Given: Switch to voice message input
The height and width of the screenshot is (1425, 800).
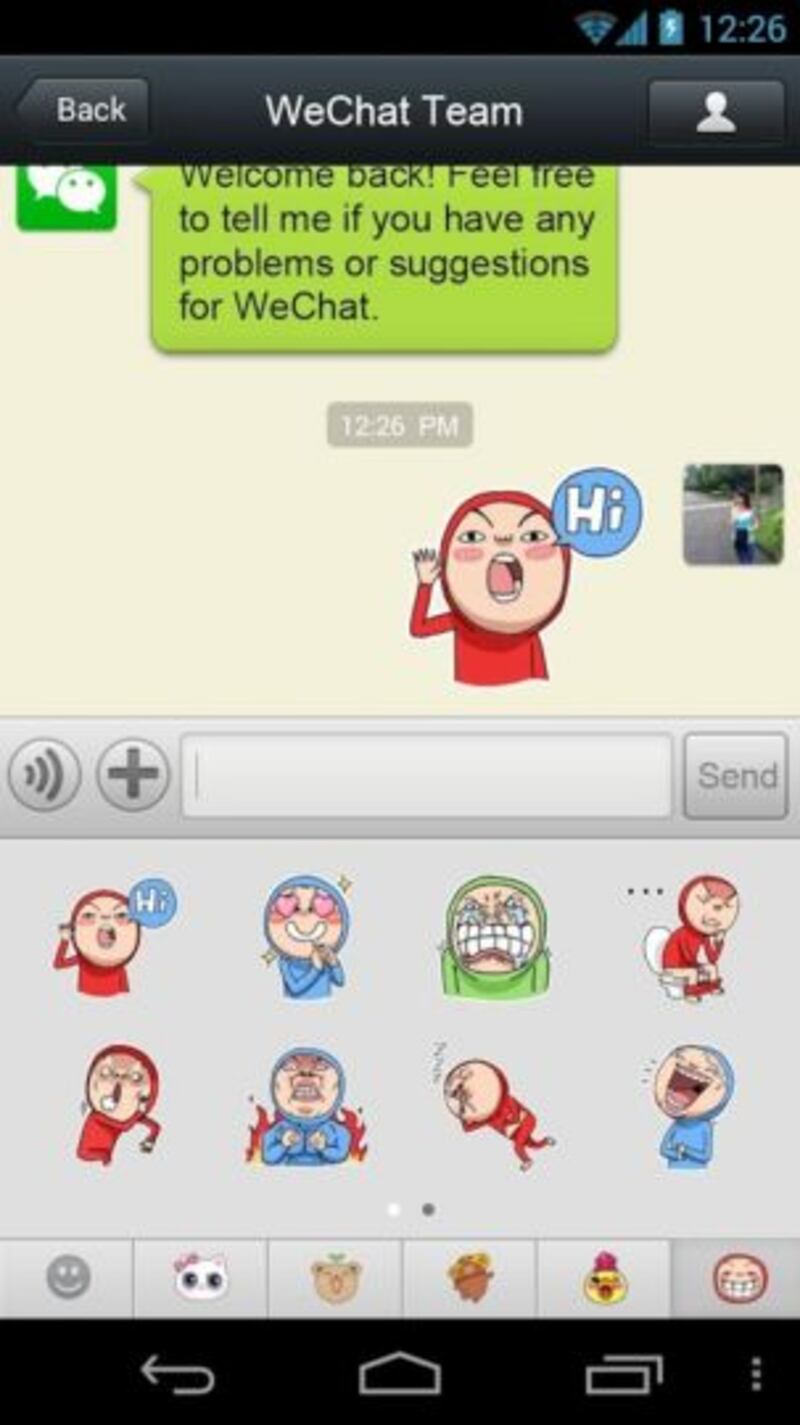Looking at the screenshot, I should [x=44, y=775].
